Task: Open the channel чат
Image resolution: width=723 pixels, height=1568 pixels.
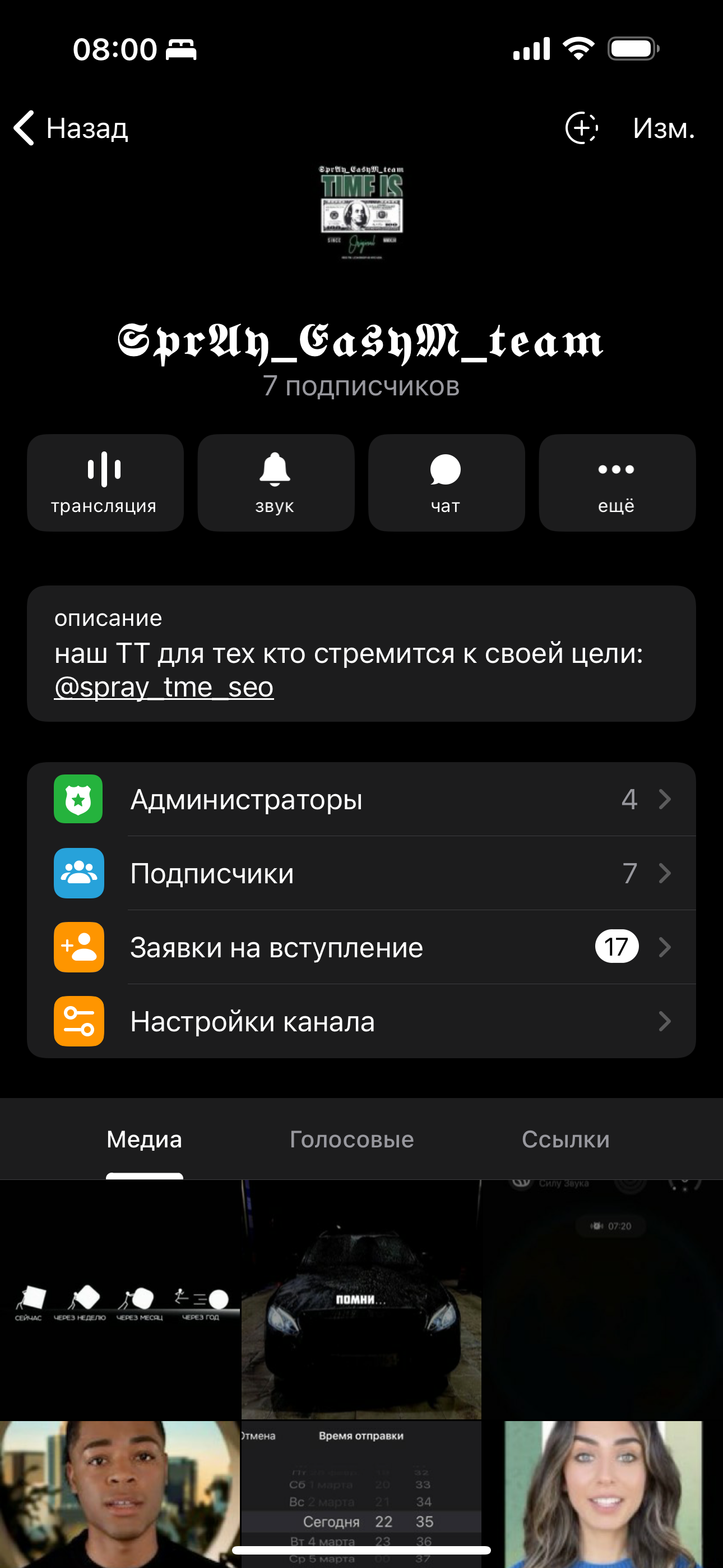Action: point(446,482)
